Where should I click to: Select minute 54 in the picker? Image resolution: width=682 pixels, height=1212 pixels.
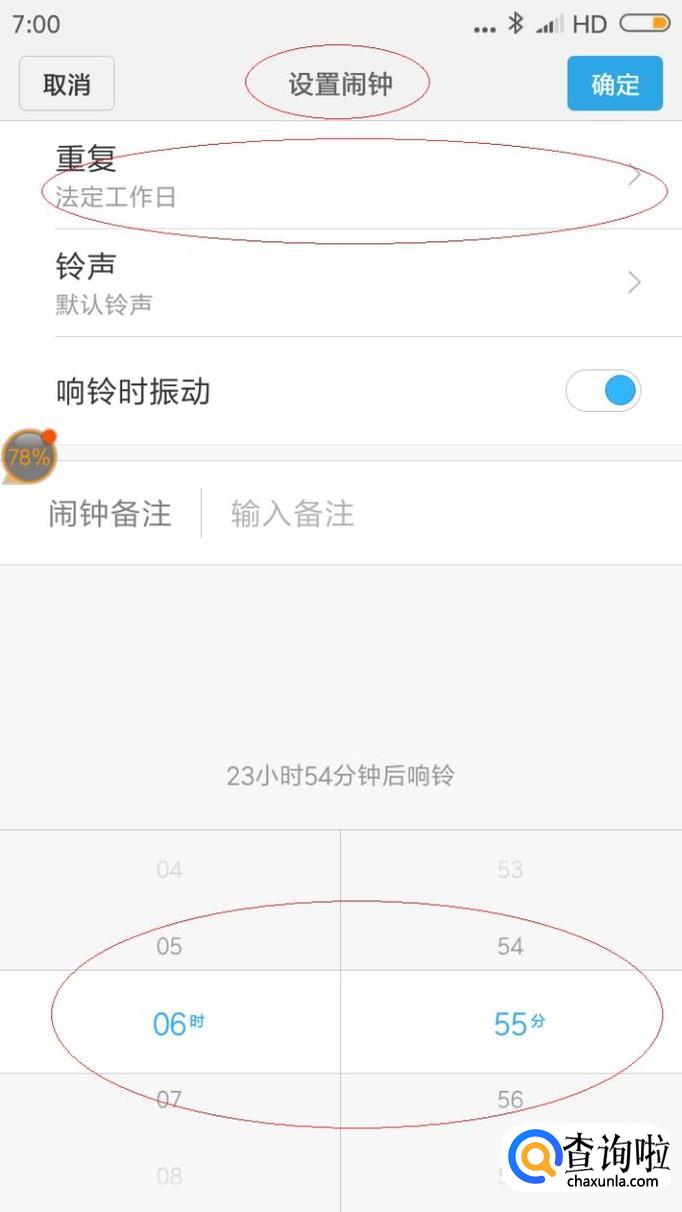[510, 946]
